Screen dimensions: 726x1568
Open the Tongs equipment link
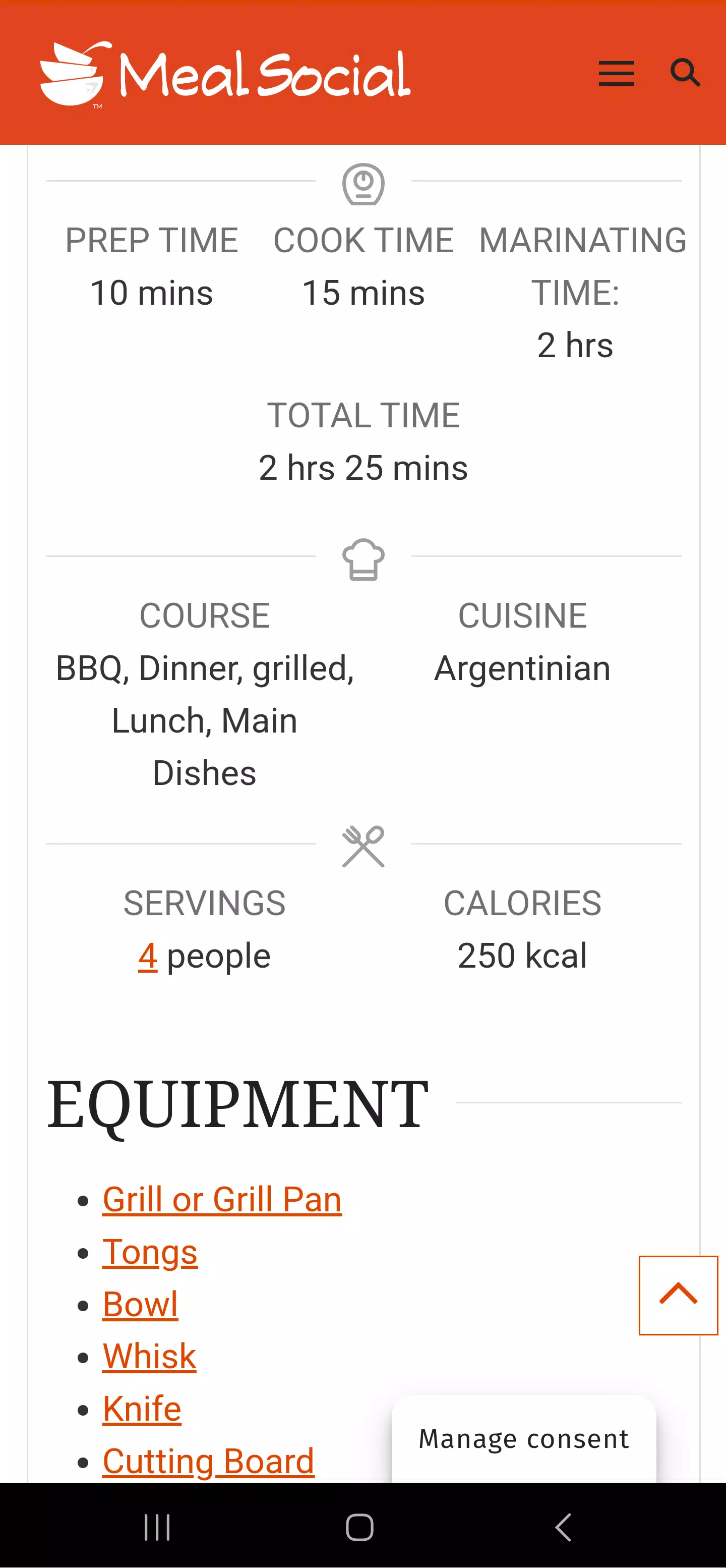[x=150, y=1252]
